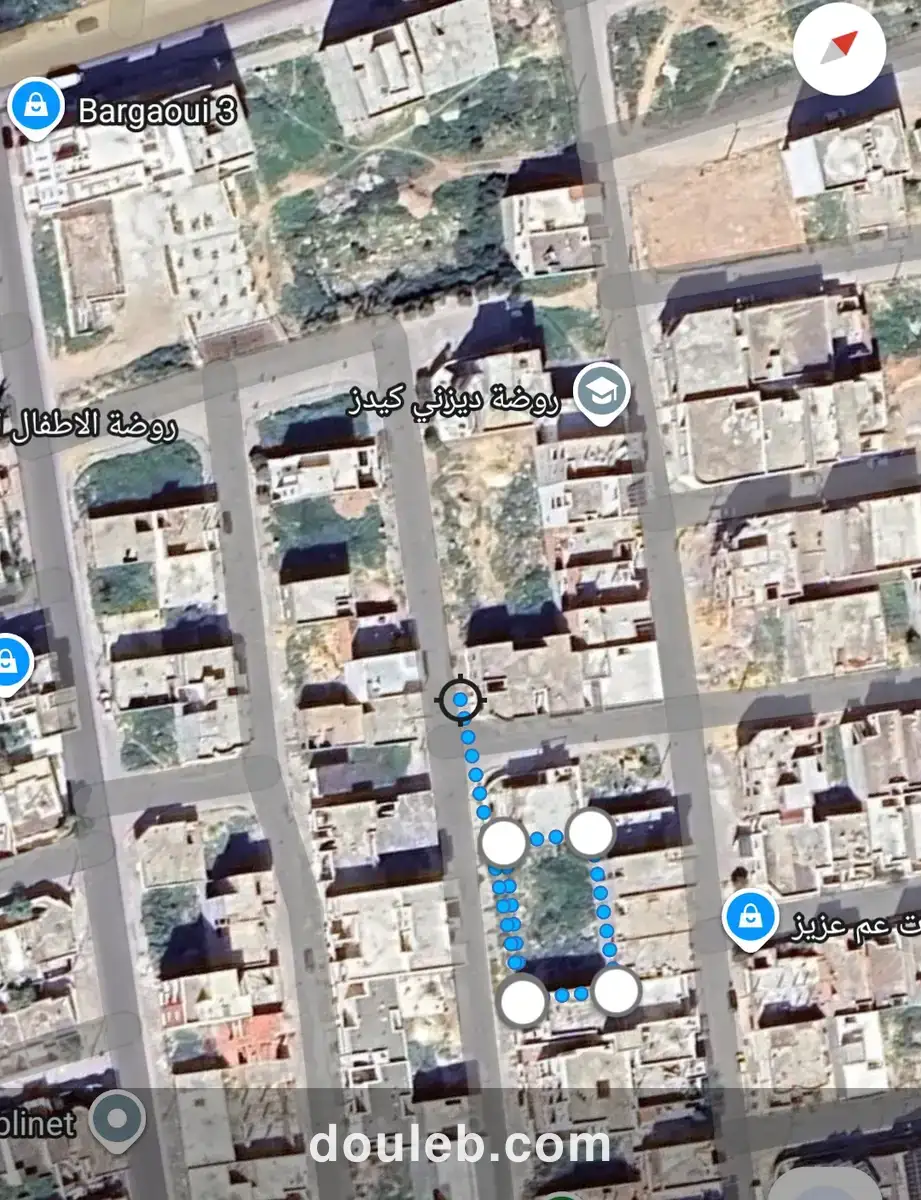This screenshot has width=921, height=1200.
Task: Open the Bargaoui 3 shop marker
Action: [35, 107]
